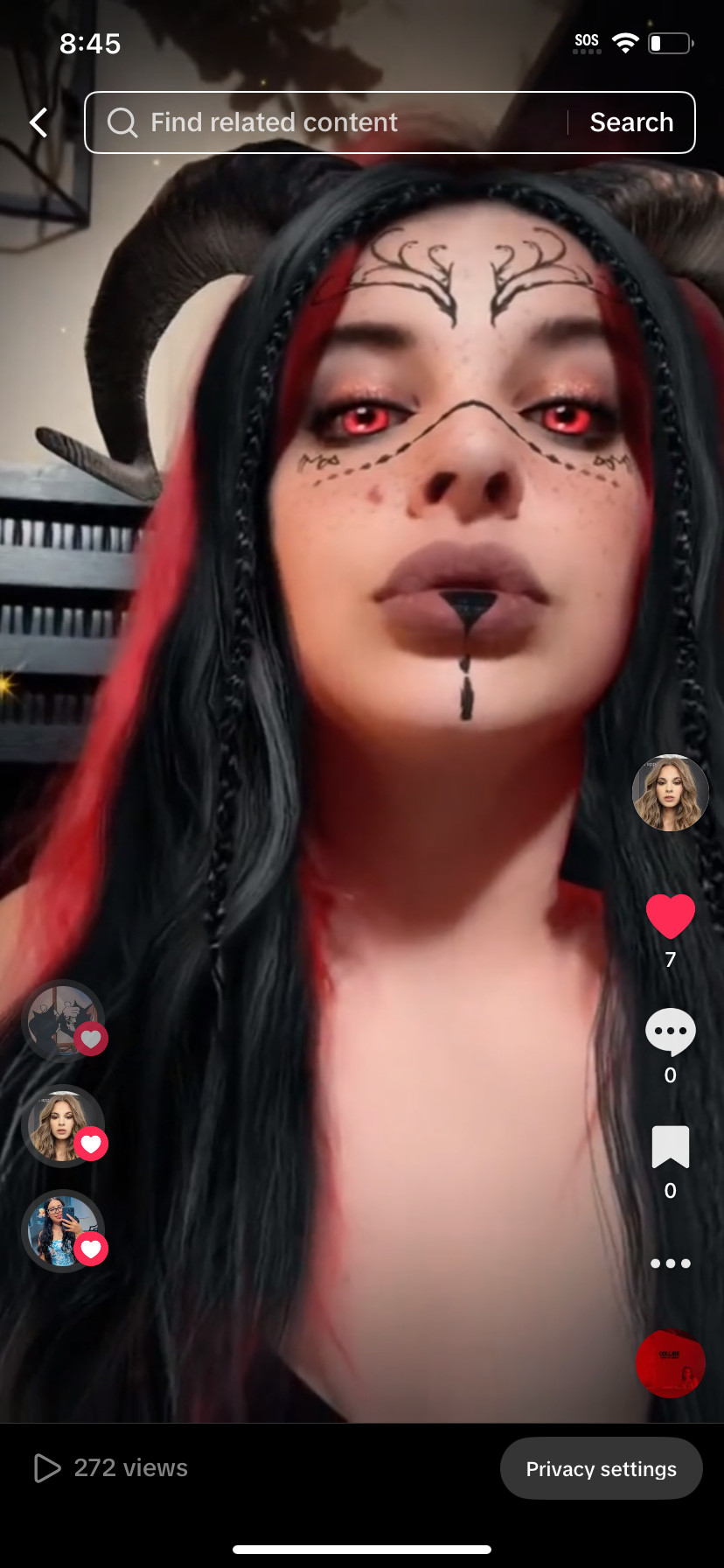Image resolution: width=724 pixels, height=1568 pixels.
Task: Open the creator's profile picture
Action: point(671,793)
